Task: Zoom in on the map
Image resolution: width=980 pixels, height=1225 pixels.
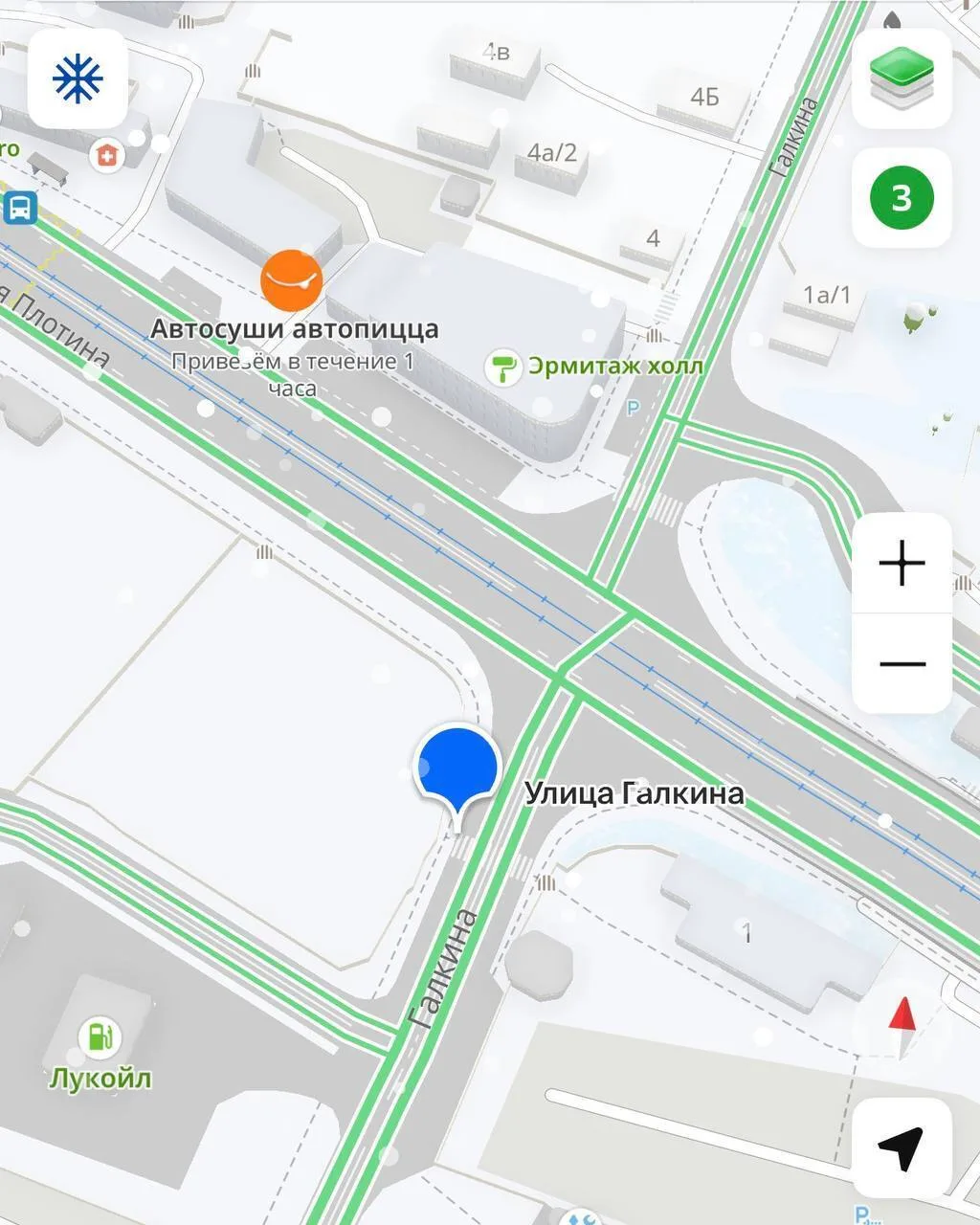Action: pos(902,563)
